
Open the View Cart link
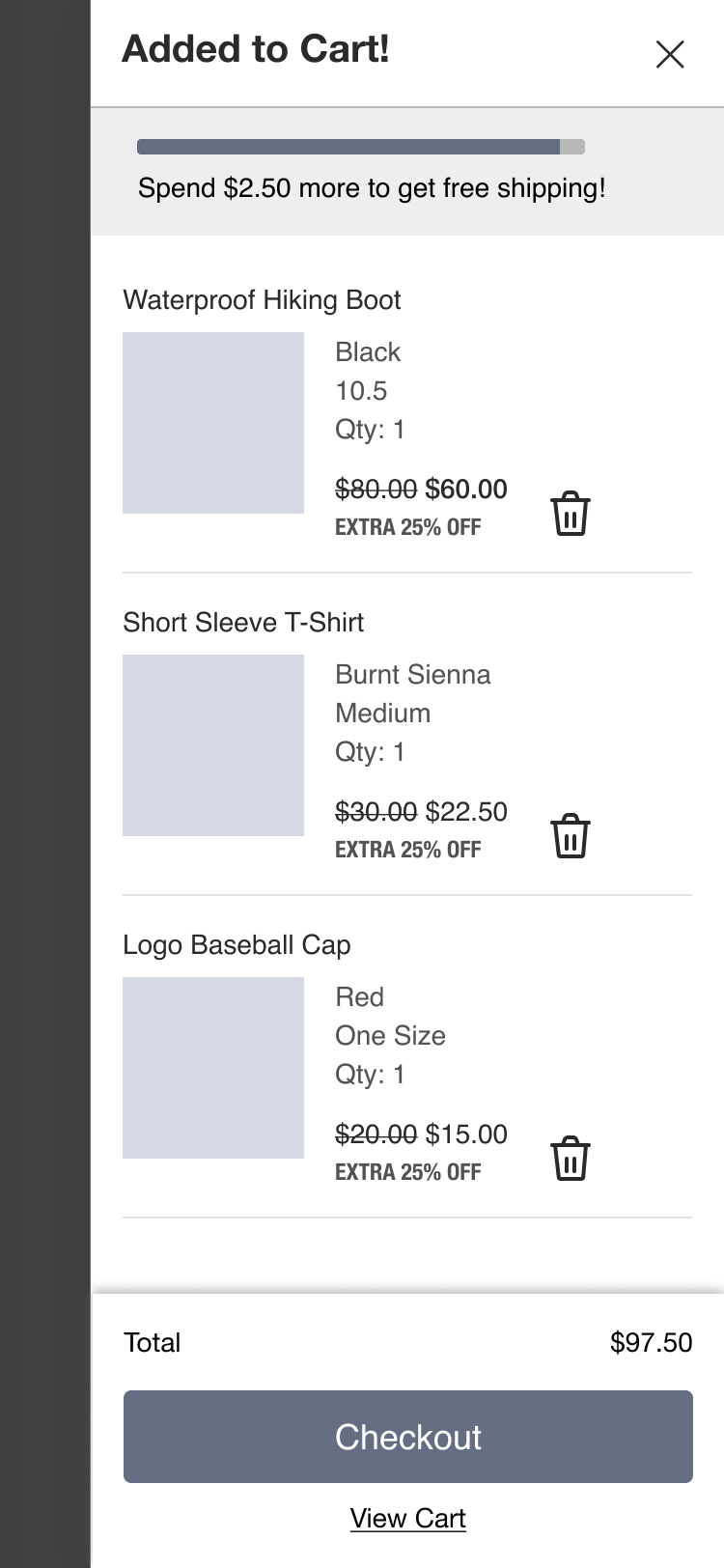[408, 1519]
